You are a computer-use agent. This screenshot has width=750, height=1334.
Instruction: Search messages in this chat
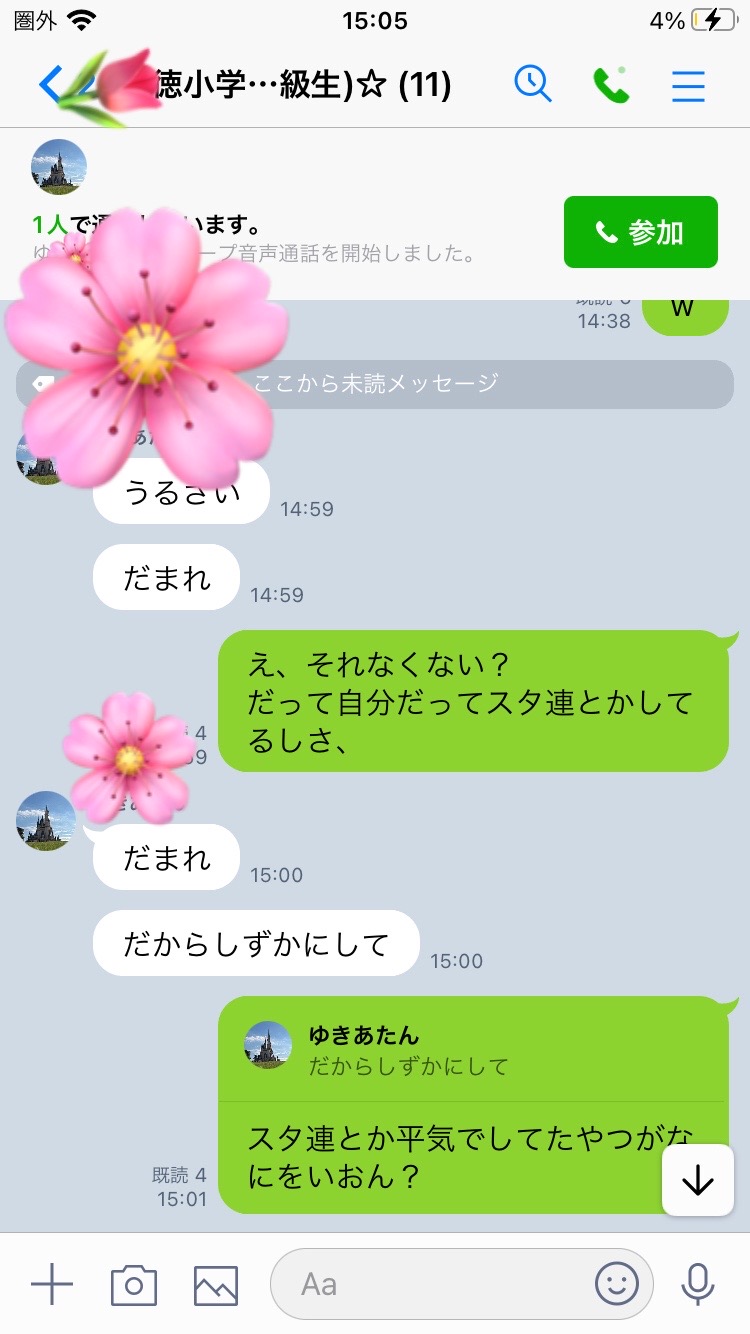533,84
